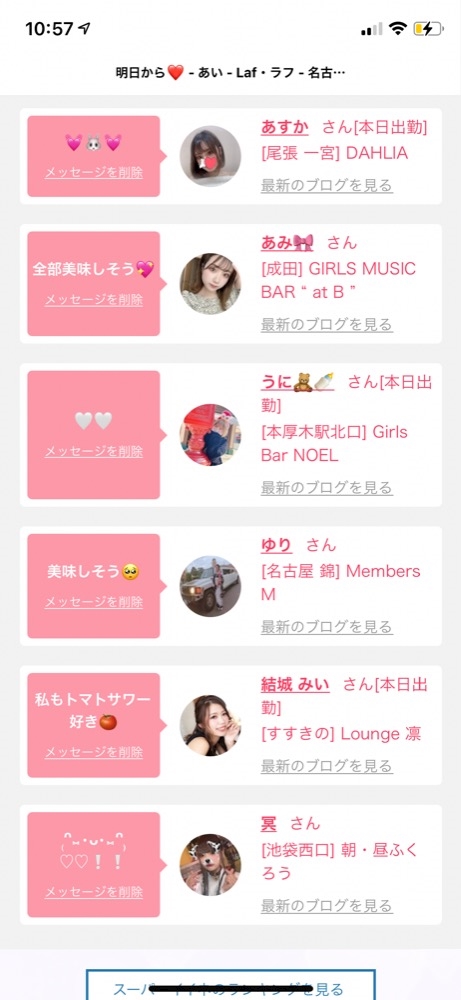The height and width of the screenshot is (1000, 461).
Task: Open 結城 みい's profile name link
Action: click(x=295, y=685)
